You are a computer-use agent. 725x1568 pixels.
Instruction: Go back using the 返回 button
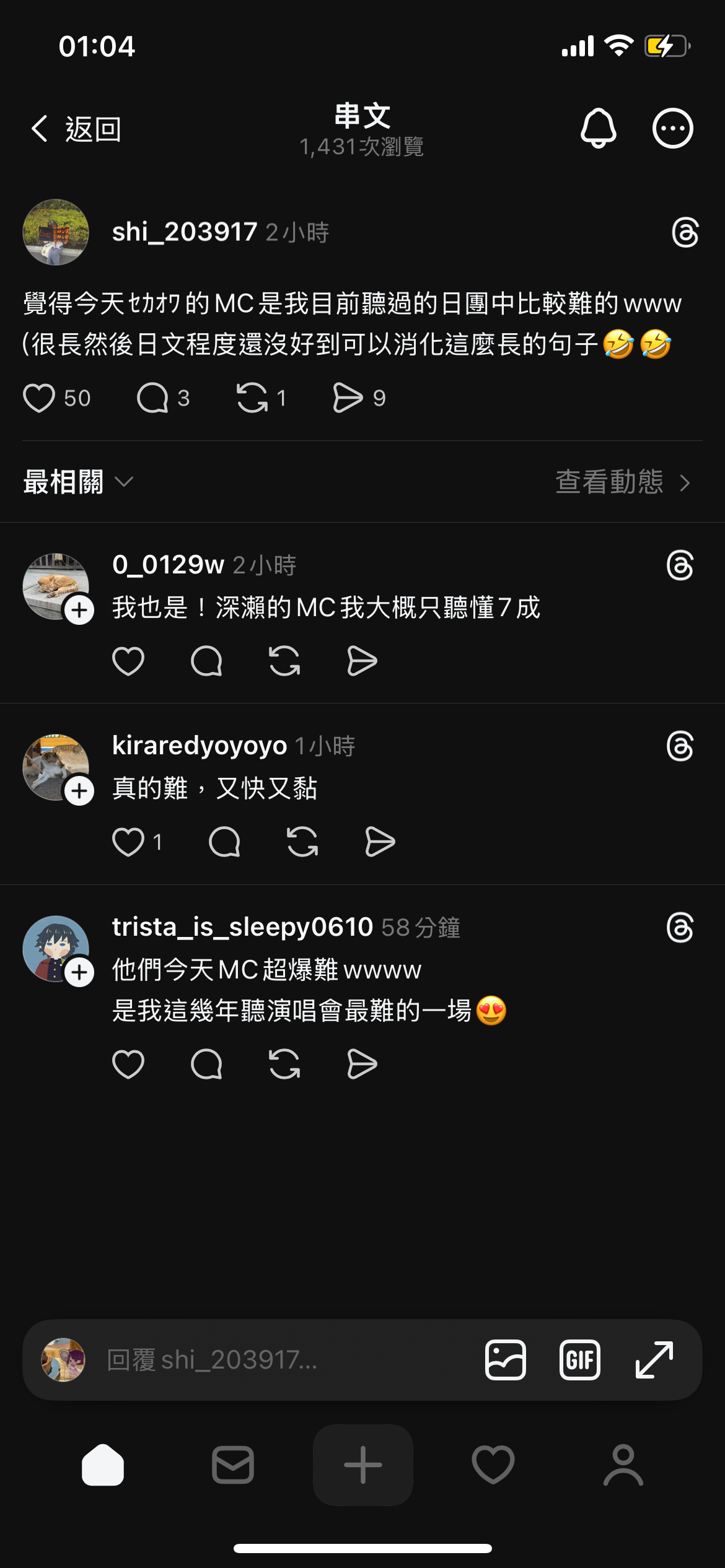tap(76, 129)
